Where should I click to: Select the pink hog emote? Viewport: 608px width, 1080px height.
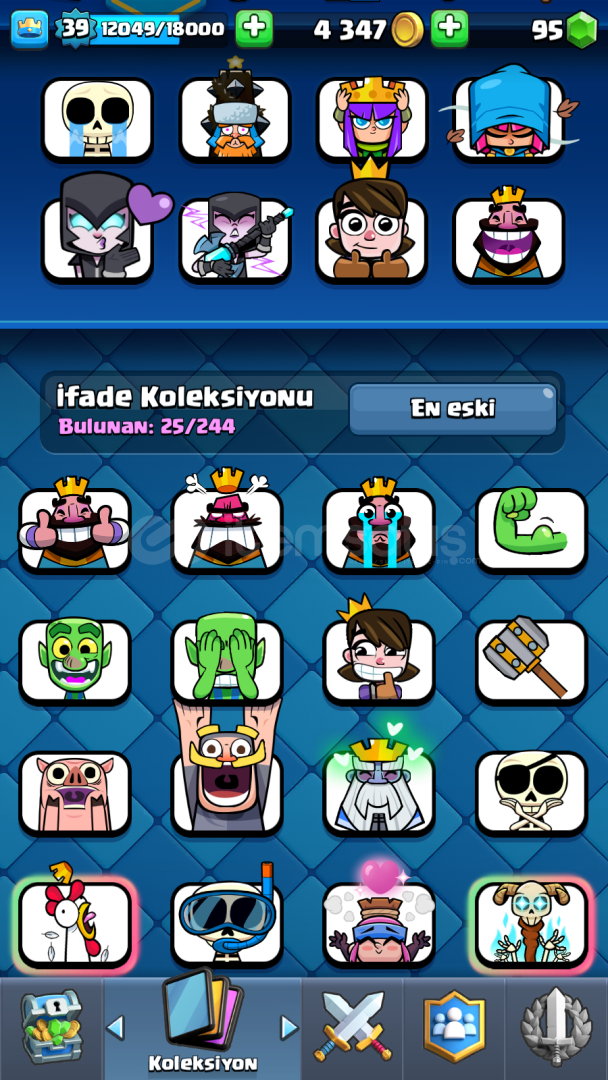click(75, 792)
